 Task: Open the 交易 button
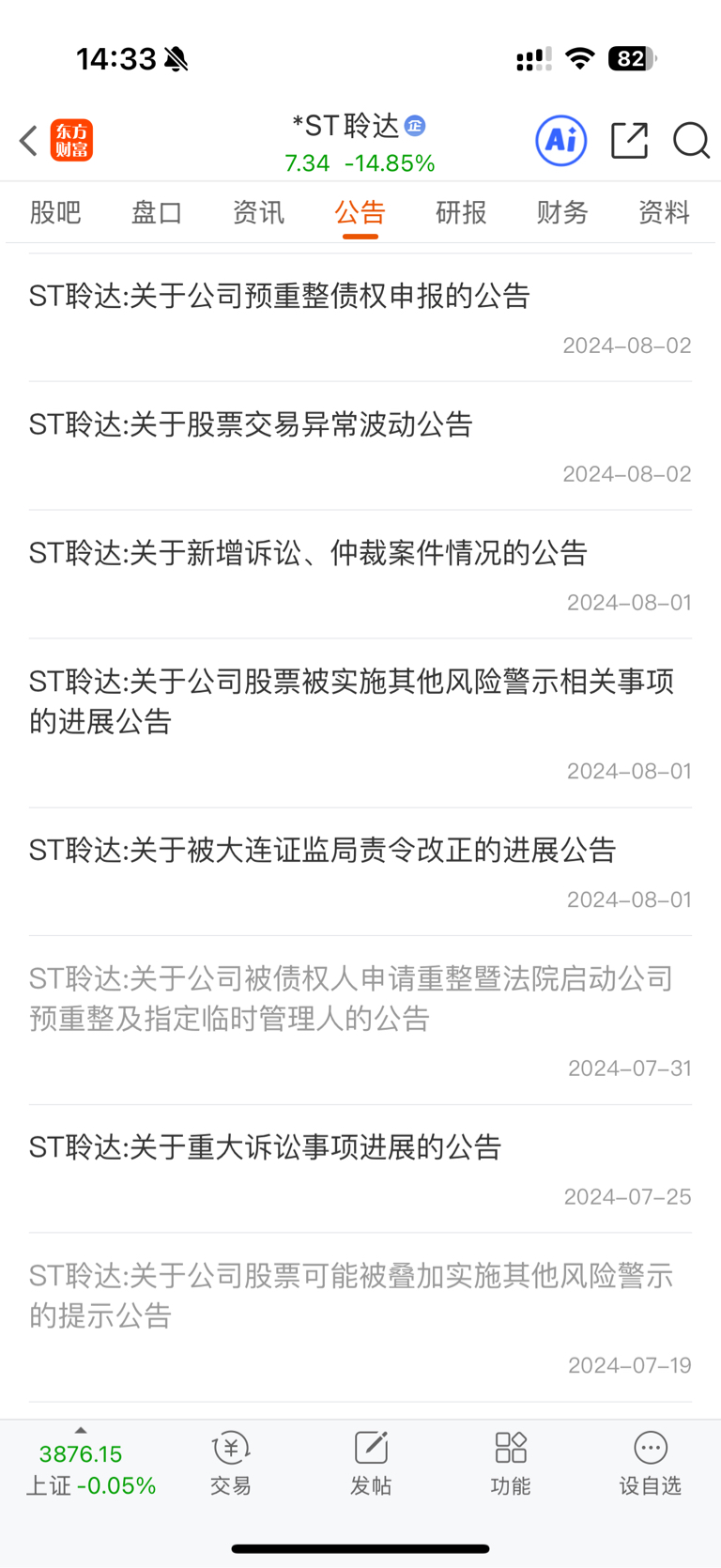231,1464
